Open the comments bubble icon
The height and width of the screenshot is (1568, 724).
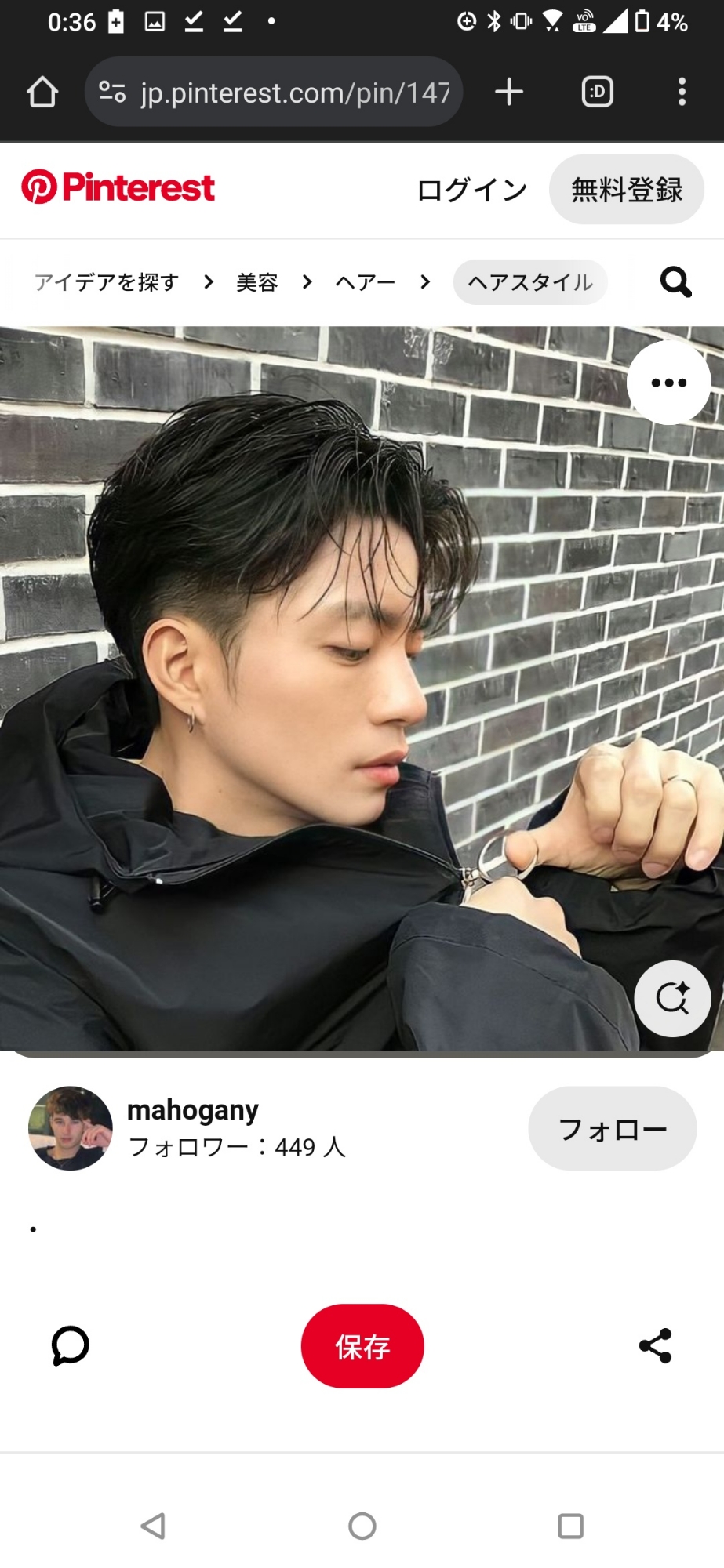click(x=71, y=1346)
